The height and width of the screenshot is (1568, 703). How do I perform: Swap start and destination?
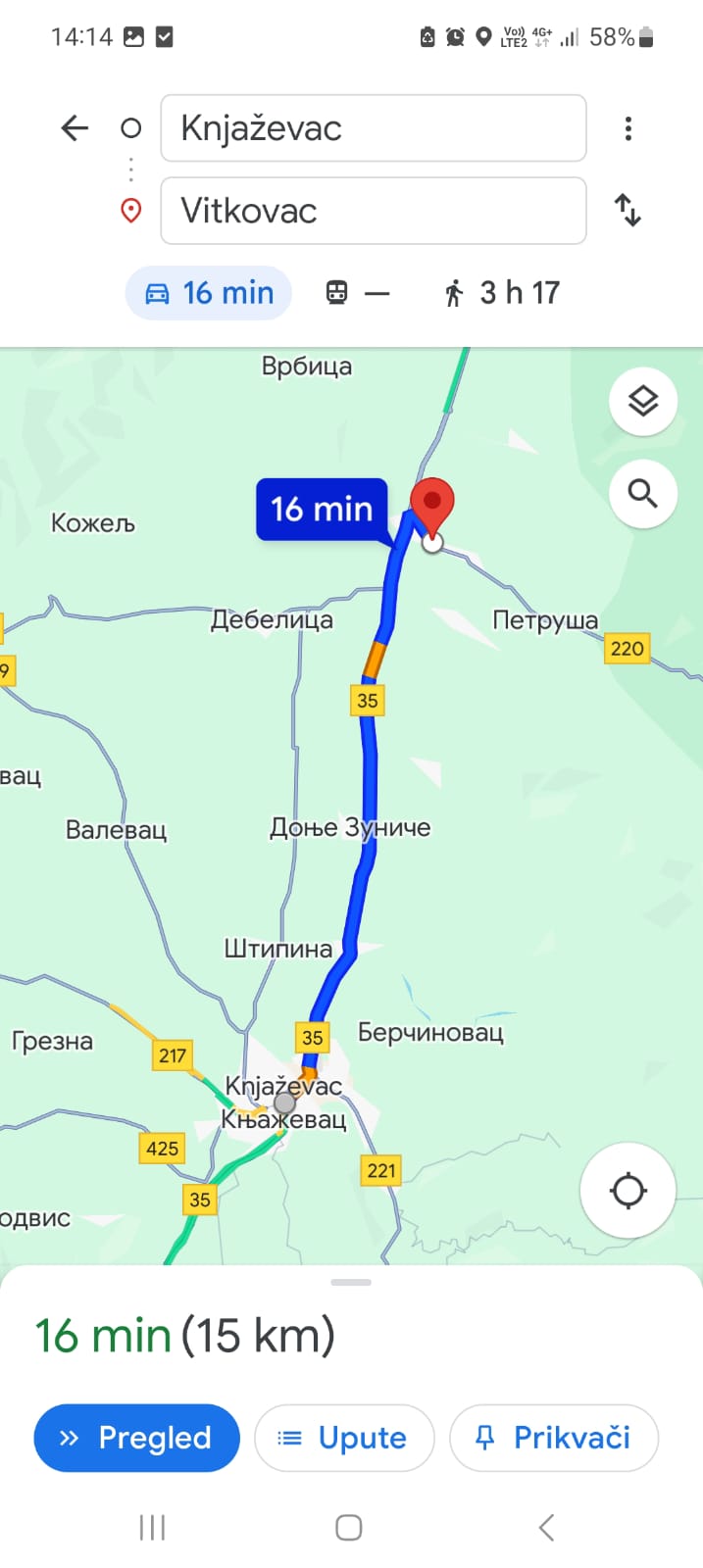(x=628, y=211)
